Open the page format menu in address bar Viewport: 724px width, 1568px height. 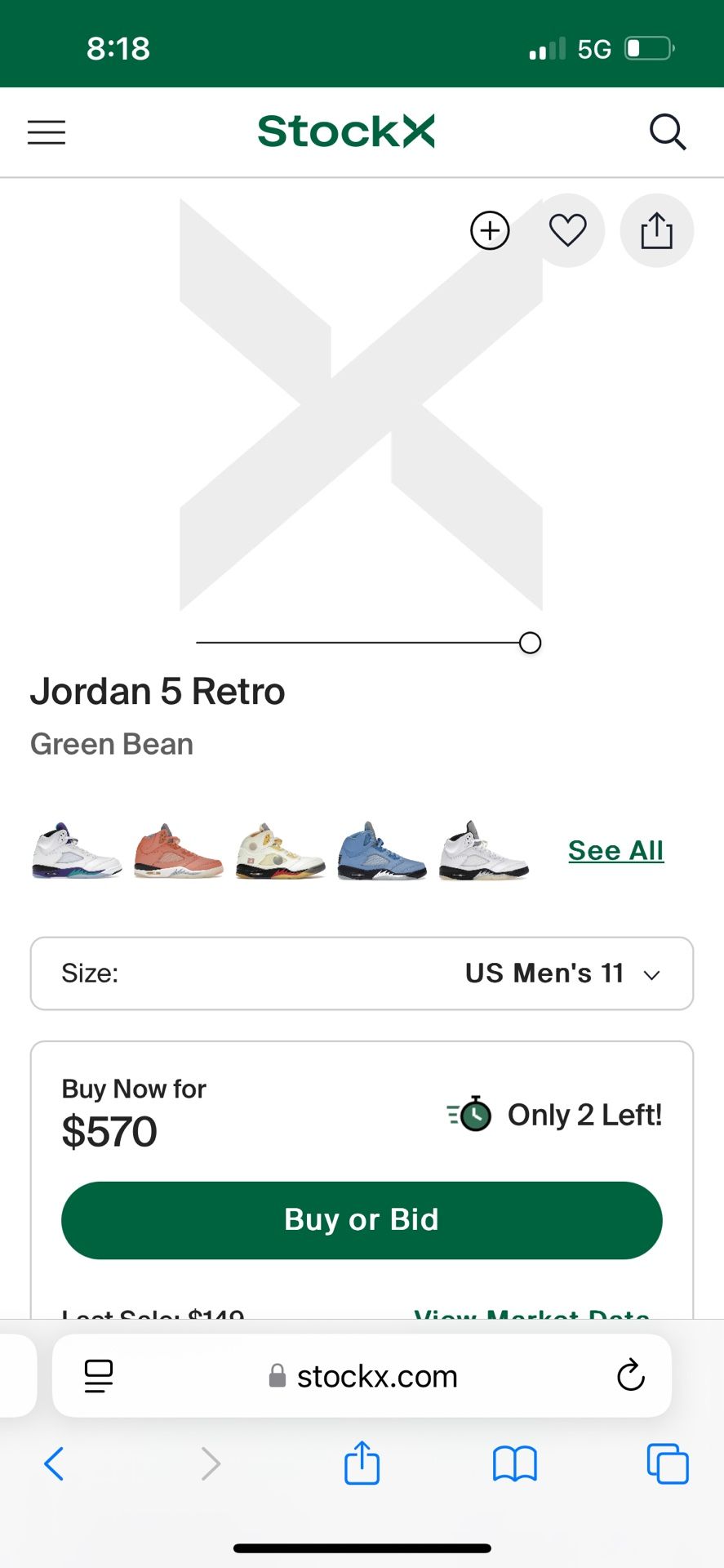pyautogui.click(x=99, y=1376)
